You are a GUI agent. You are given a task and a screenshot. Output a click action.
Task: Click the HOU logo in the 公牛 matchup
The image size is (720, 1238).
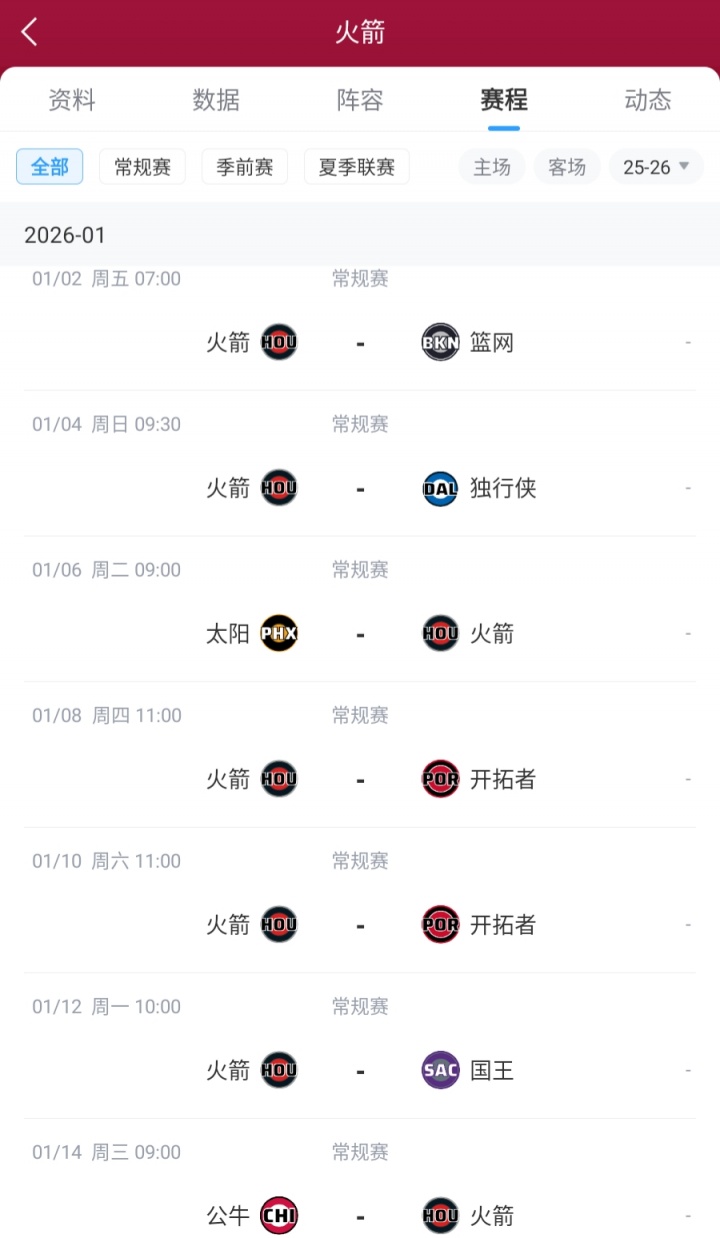[x=440, y=1216]
